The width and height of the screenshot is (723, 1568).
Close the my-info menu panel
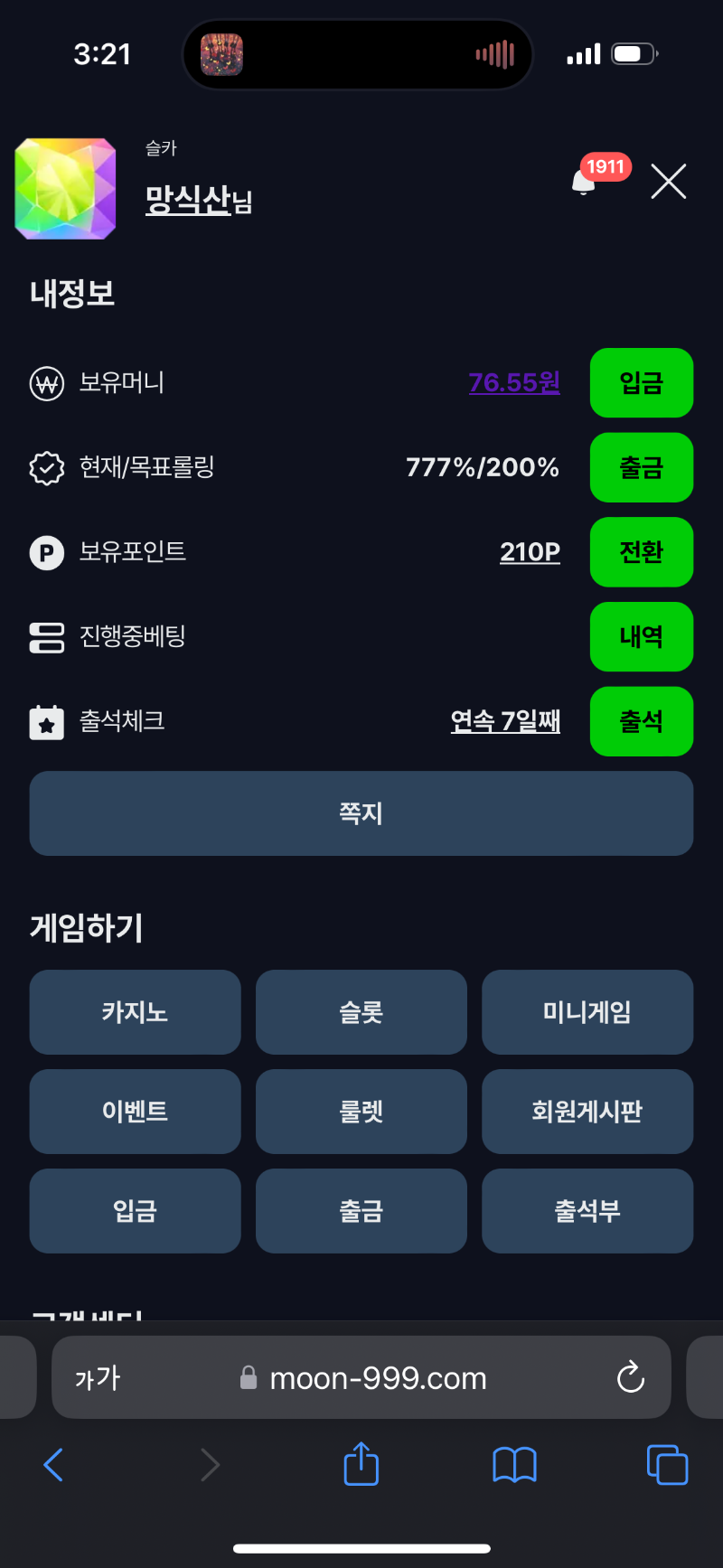668,182
